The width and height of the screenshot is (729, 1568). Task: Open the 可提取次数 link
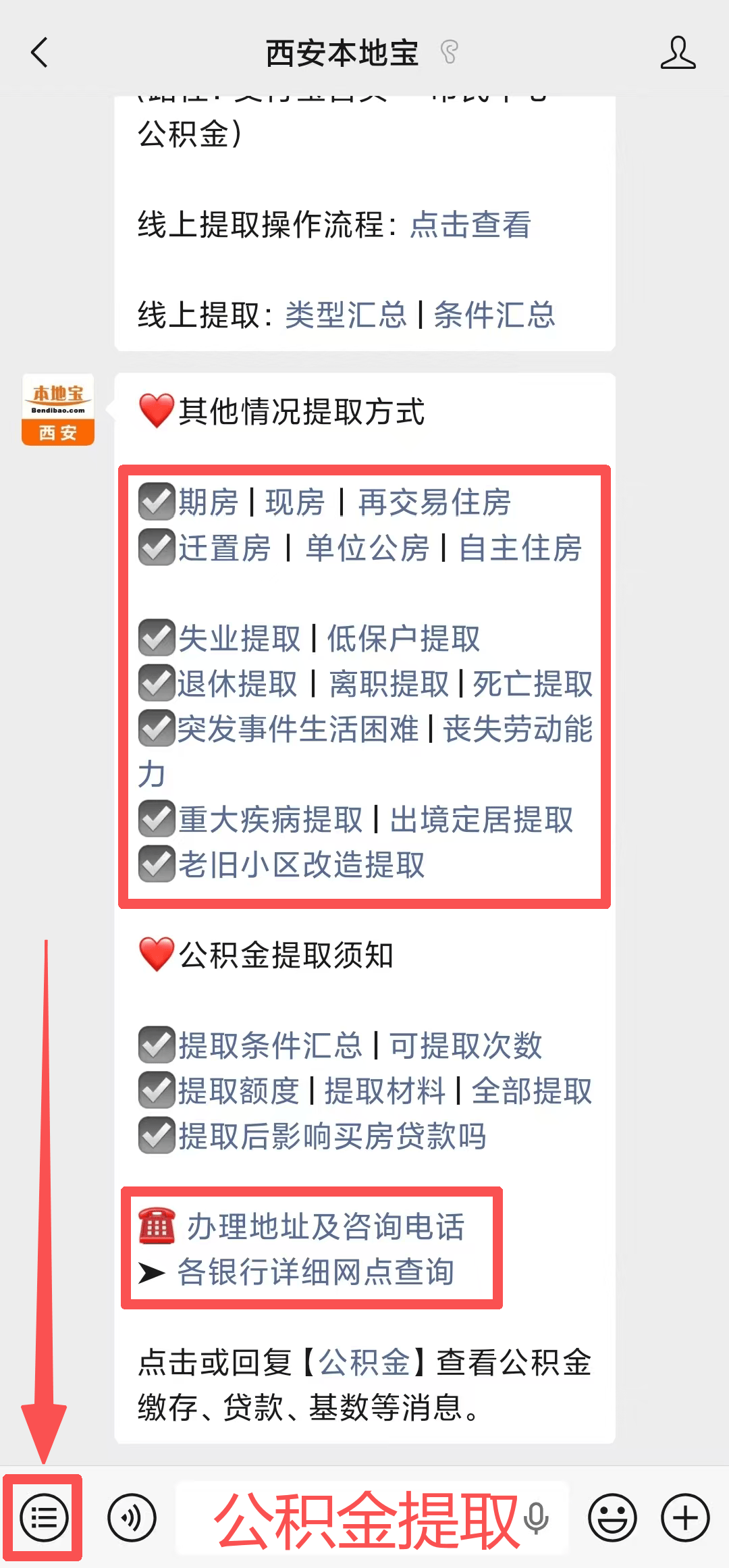pos(466,1046)
